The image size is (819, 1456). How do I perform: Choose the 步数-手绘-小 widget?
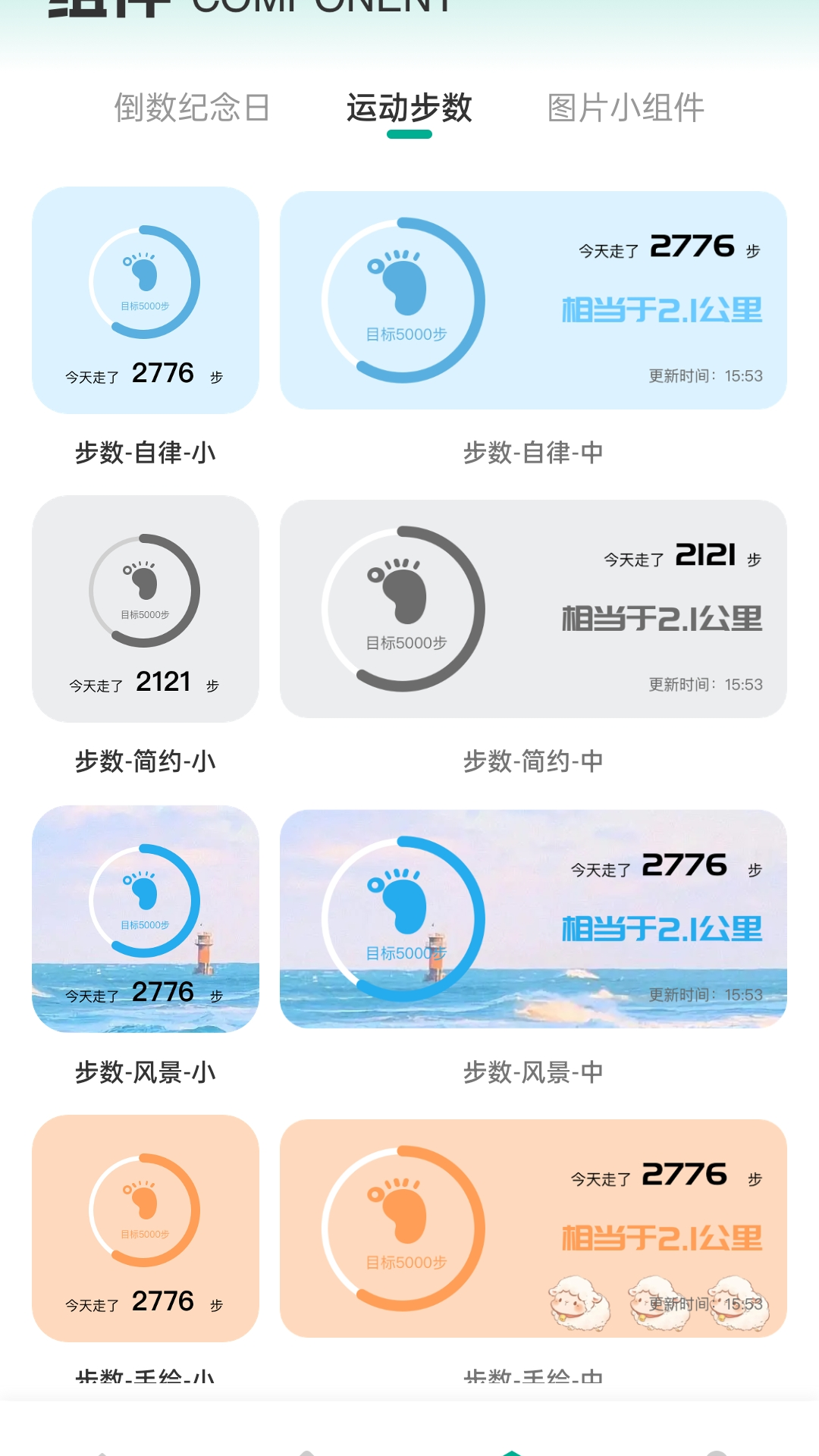(x=146, y=1228)
